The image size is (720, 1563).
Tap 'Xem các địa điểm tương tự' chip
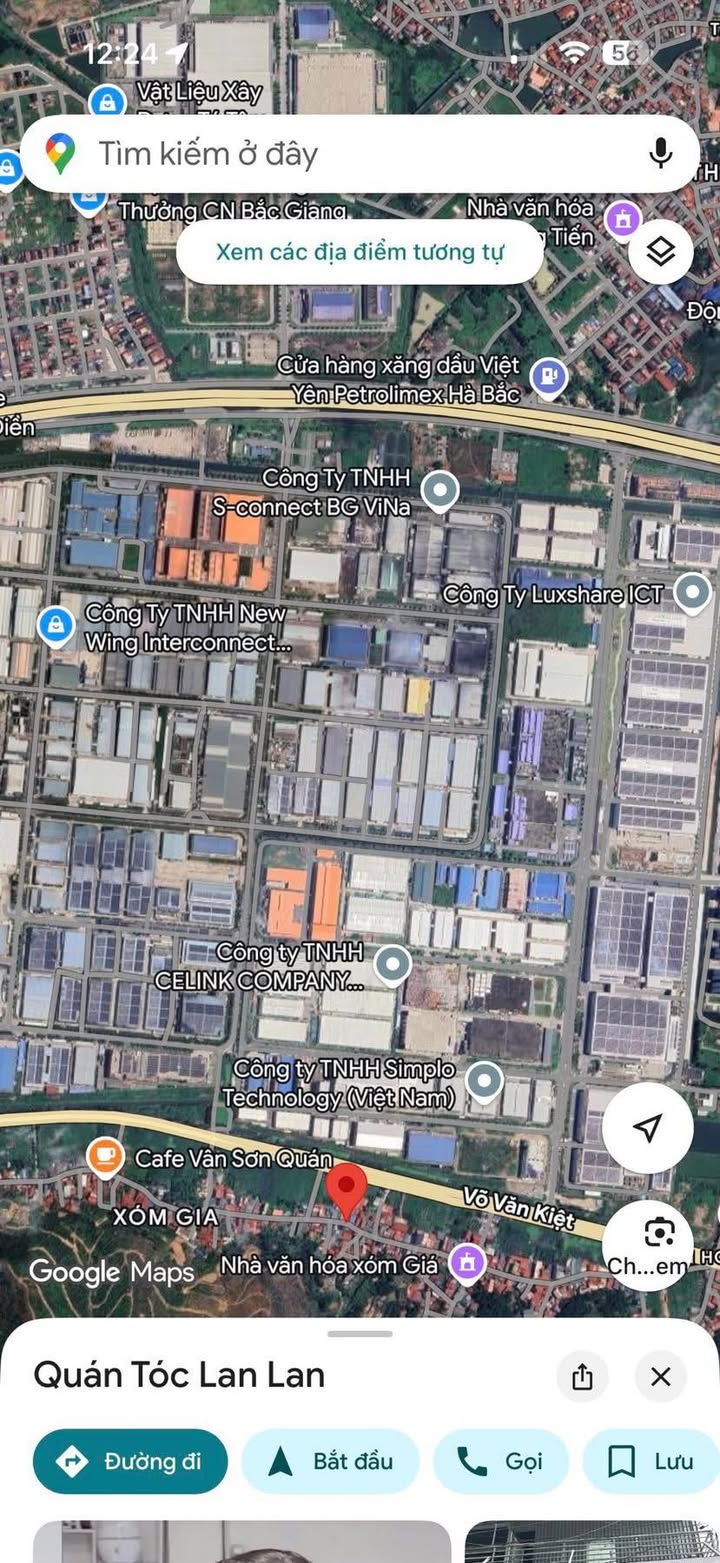(x=360, y=251)
